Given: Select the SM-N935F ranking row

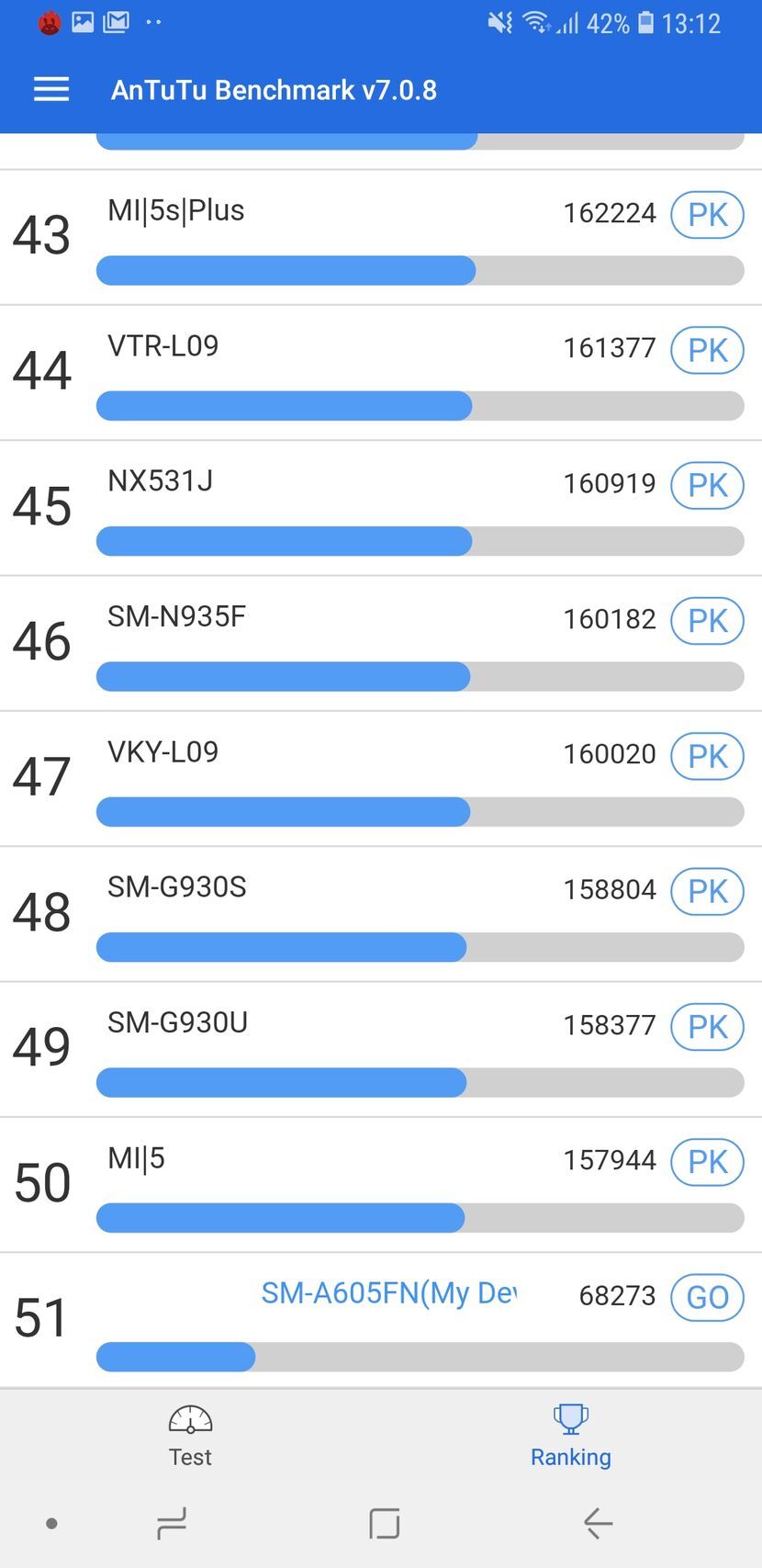Looking at the screenshot, I should (381, 641).
